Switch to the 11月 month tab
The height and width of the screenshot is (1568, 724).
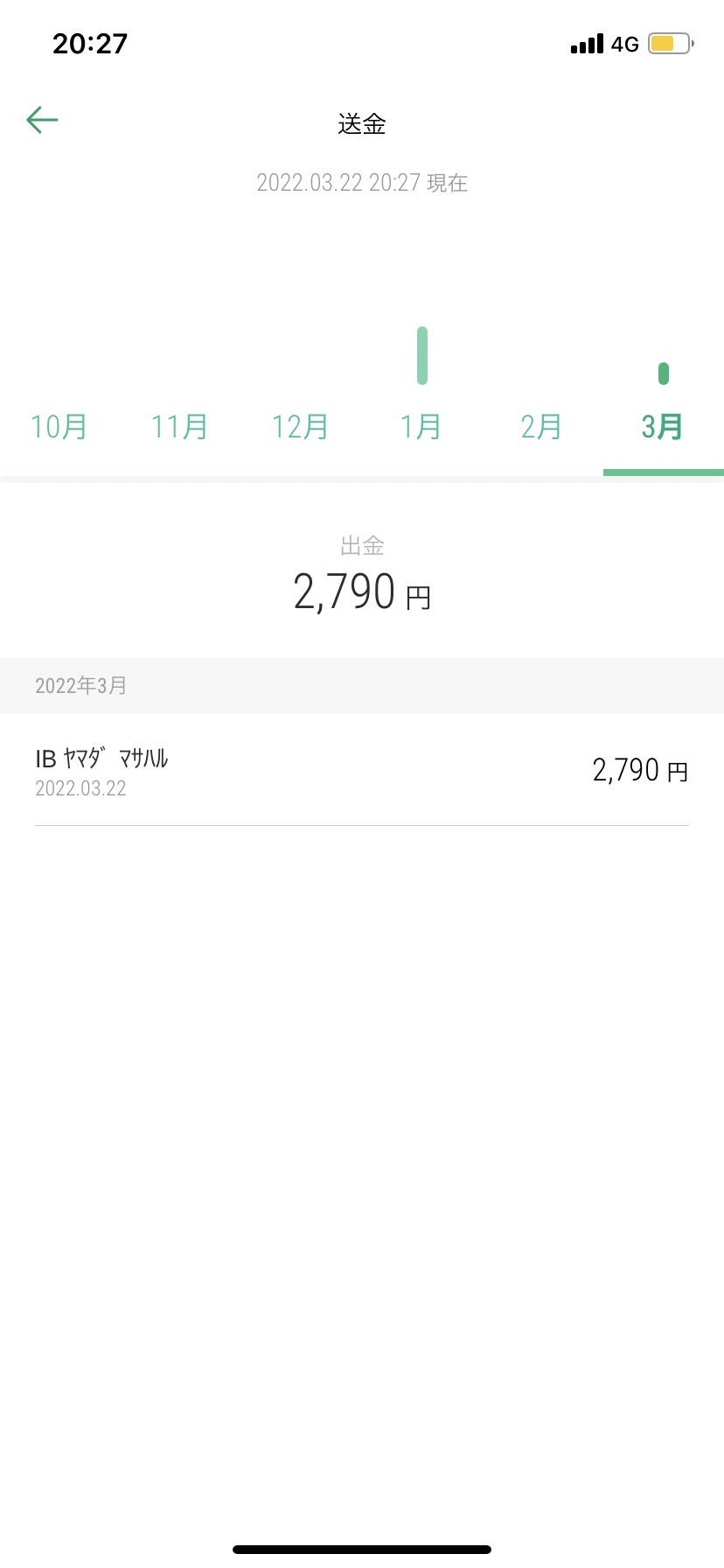[x=180, y=427]
